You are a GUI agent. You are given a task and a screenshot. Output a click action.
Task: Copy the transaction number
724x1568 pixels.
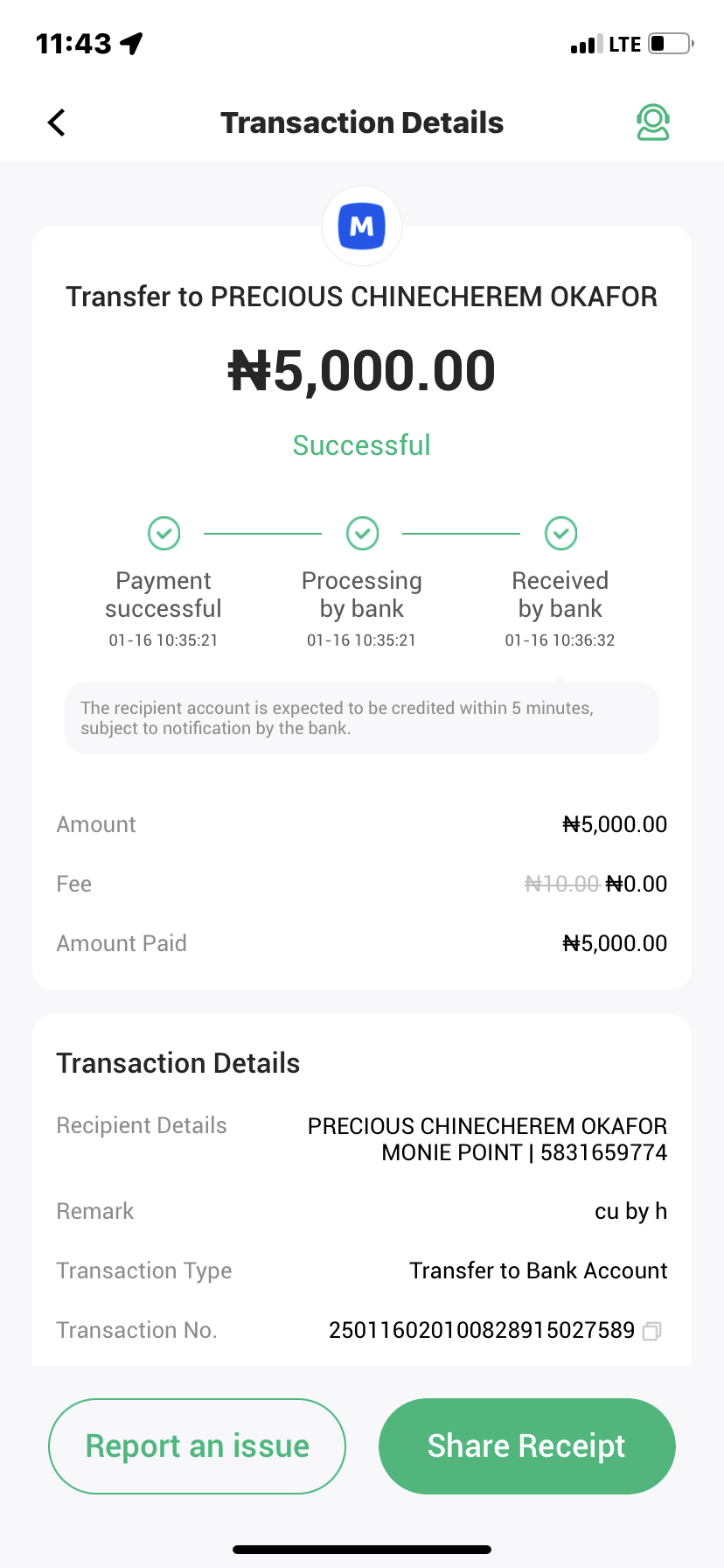point(651,1331)
